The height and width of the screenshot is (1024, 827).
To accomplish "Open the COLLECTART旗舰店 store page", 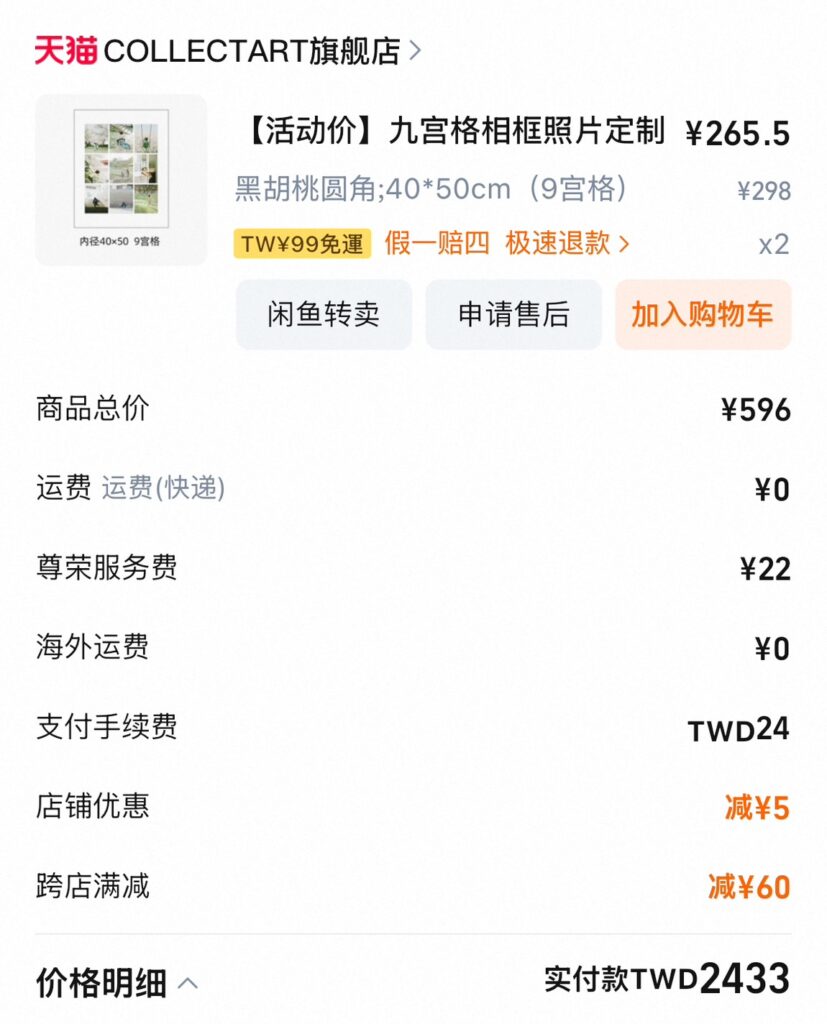I will click(x=250, y=51).
